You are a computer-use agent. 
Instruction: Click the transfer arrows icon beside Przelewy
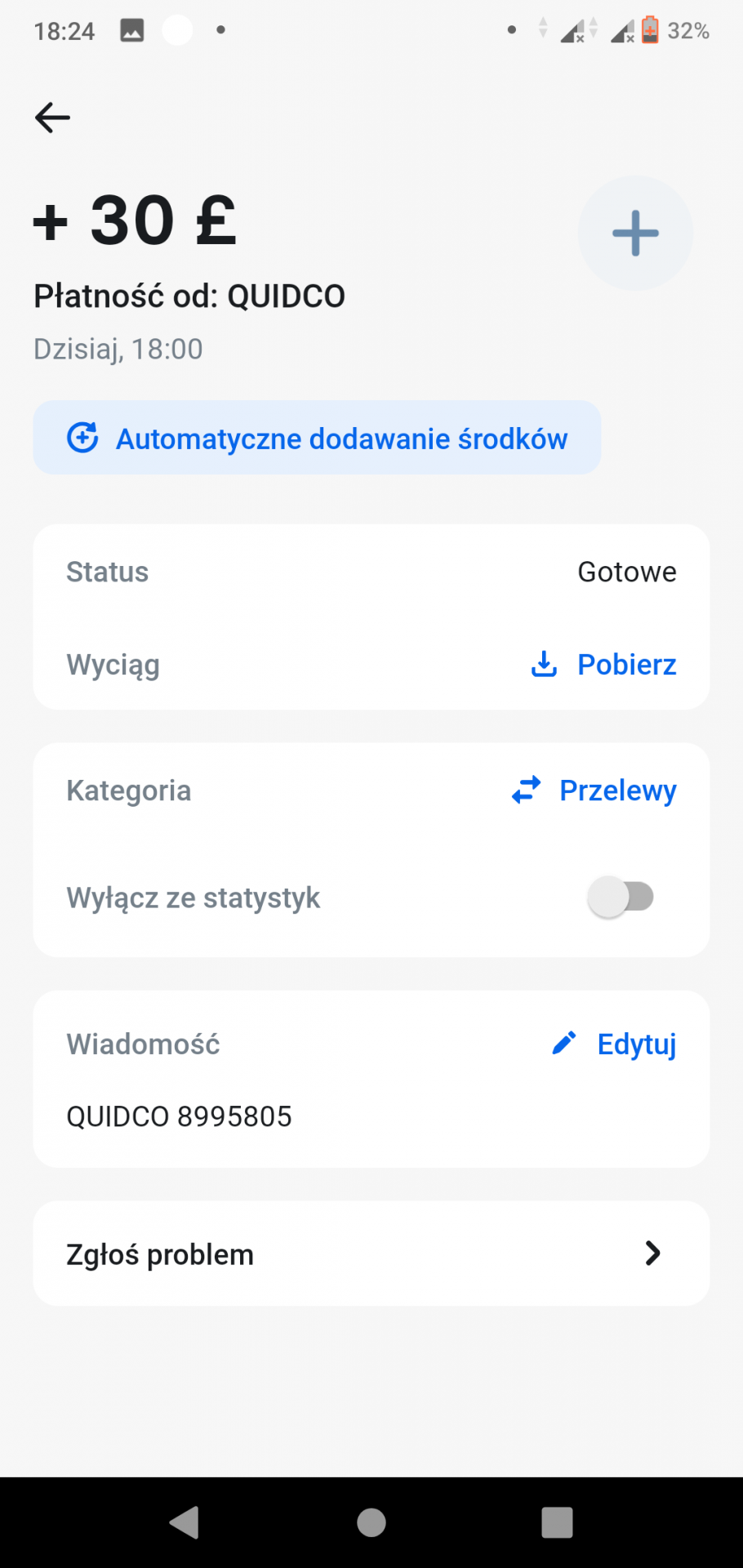(526, 790)
